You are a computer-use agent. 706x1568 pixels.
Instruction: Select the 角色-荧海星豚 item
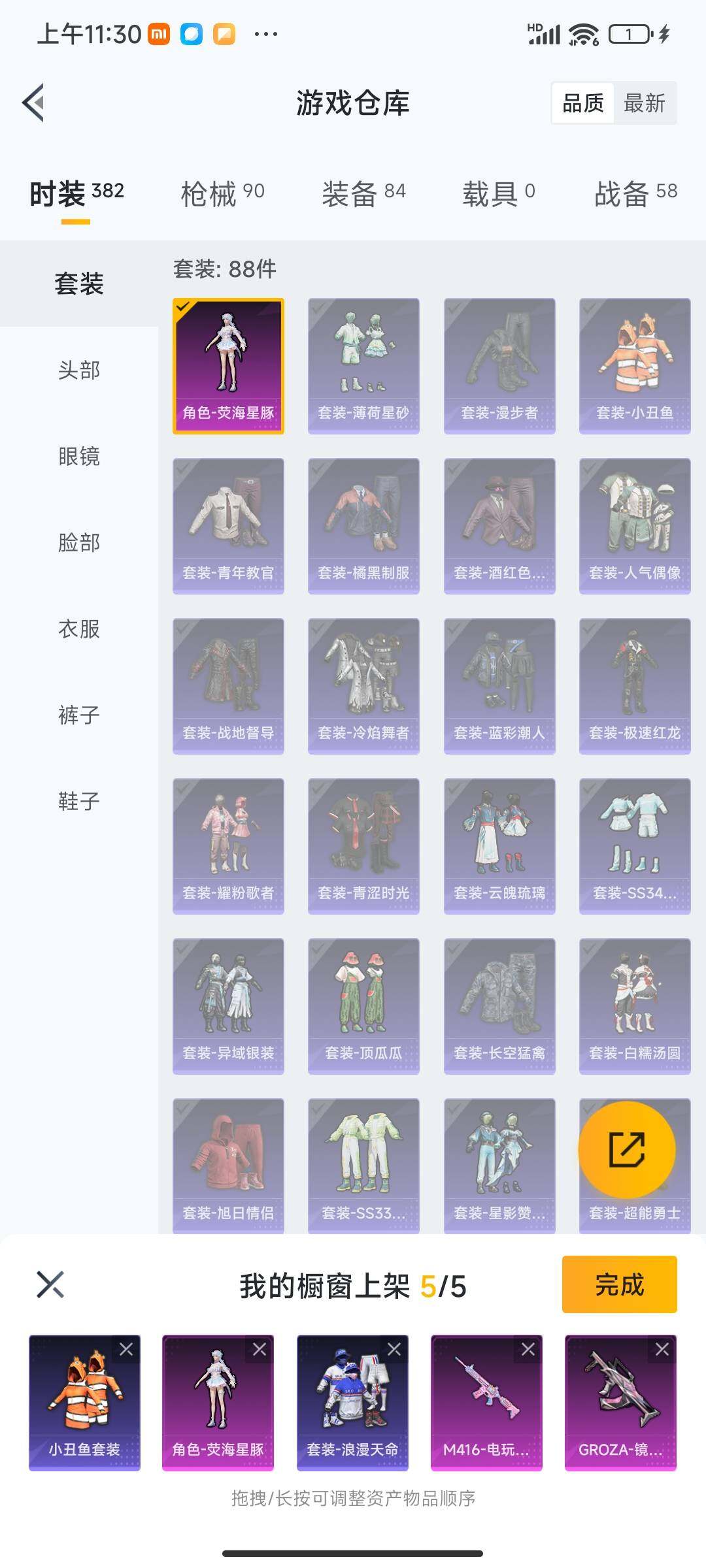point(228,366)
